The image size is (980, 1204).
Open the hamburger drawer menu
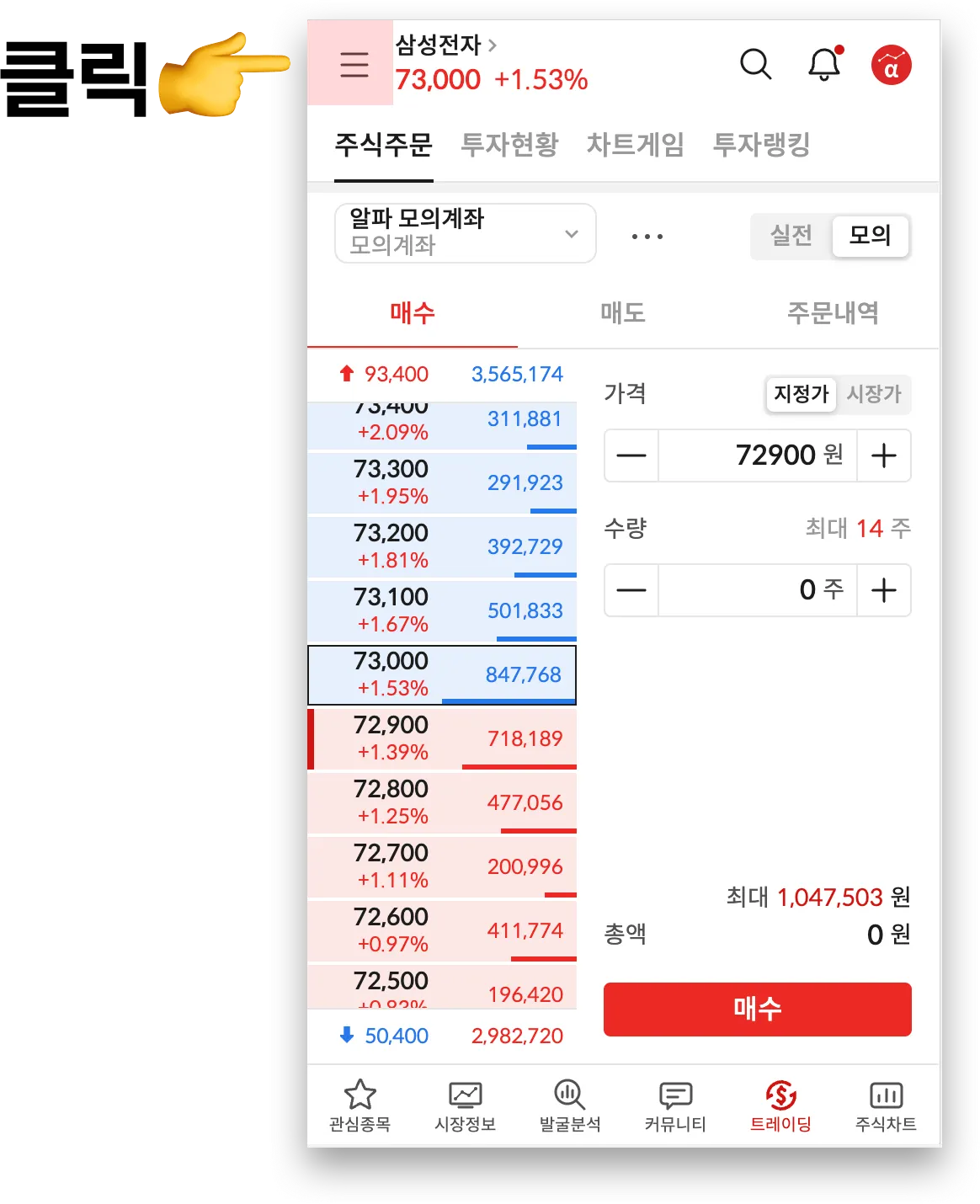(x=354, y=64)
